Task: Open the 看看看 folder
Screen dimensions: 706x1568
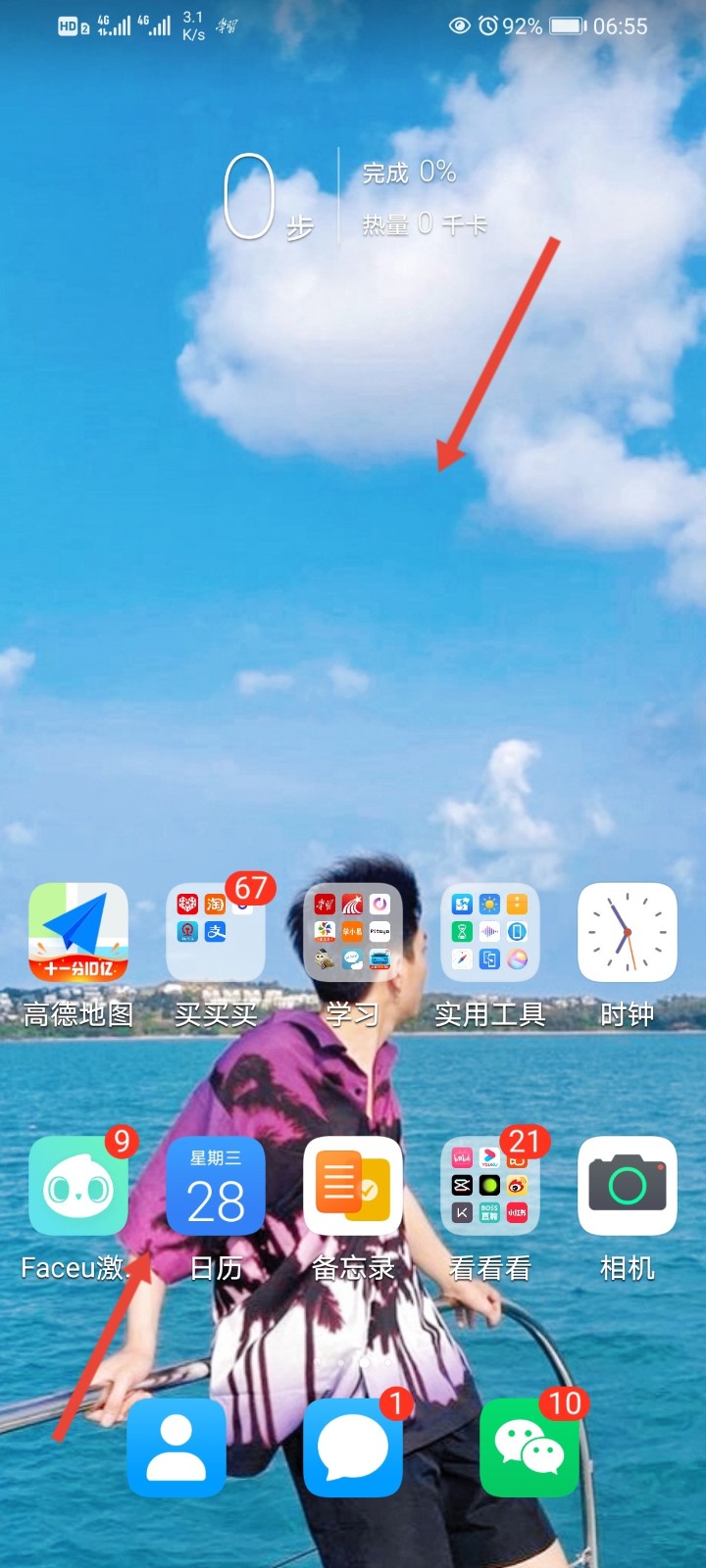Action: coord(490,1186)
